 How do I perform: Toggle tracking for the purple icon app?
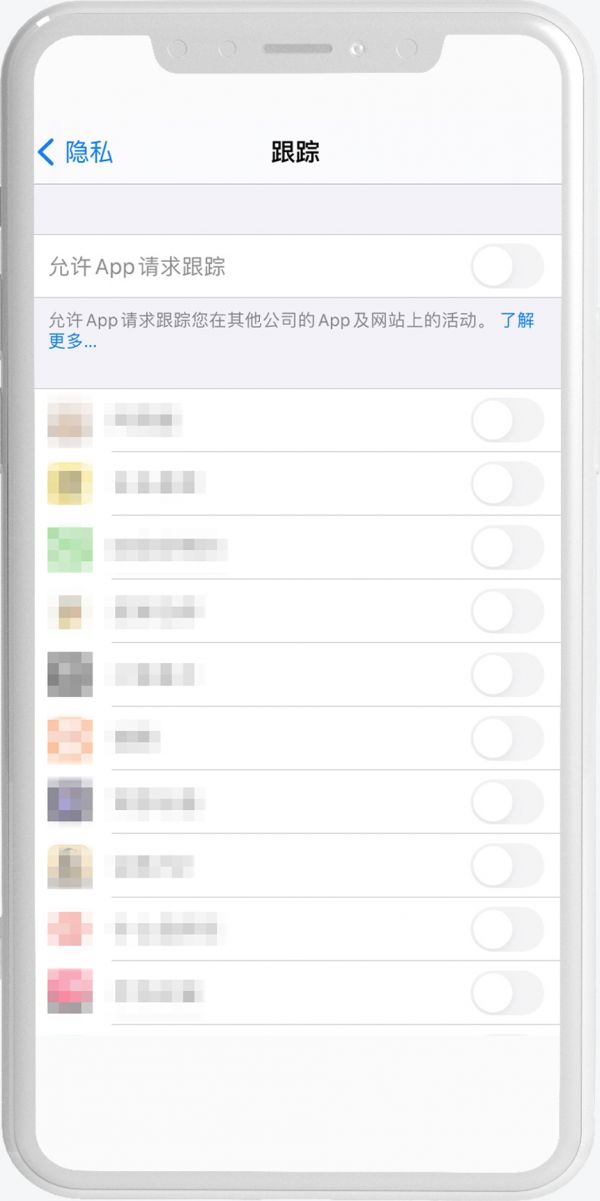(507, 802)
